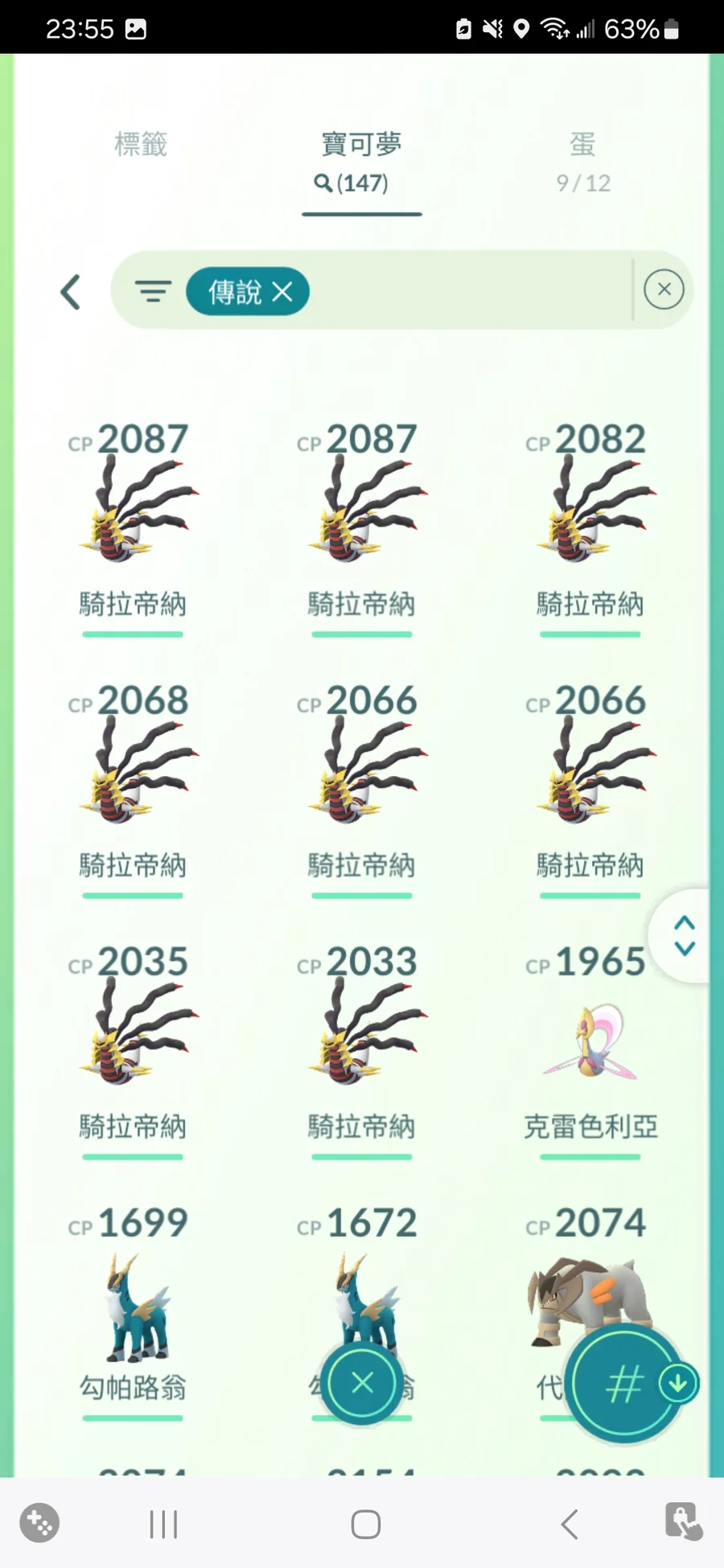The image size is (724, 1568).
Task: Clear the search field
Action: coord(664,289)
